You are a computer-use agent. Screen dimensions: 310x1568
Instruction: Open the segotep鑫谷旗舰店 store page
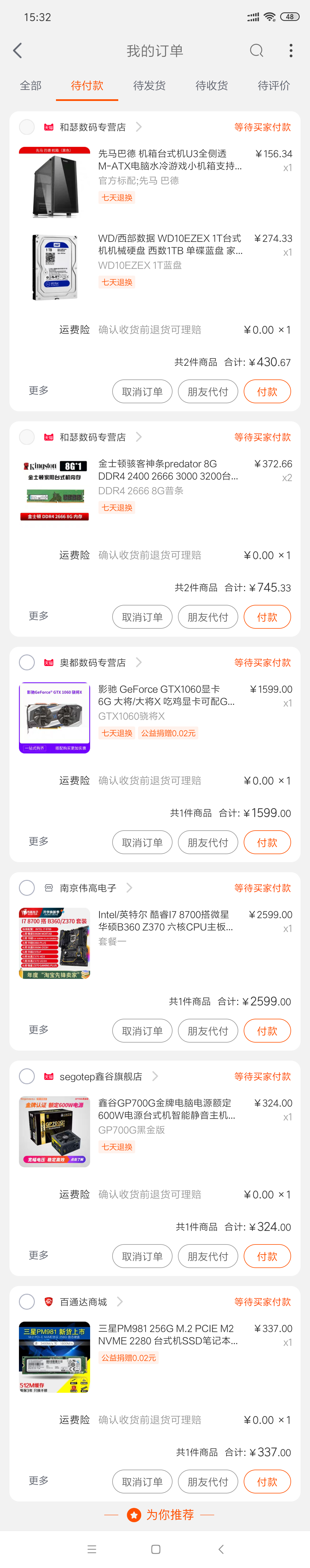coord(100,1076)
